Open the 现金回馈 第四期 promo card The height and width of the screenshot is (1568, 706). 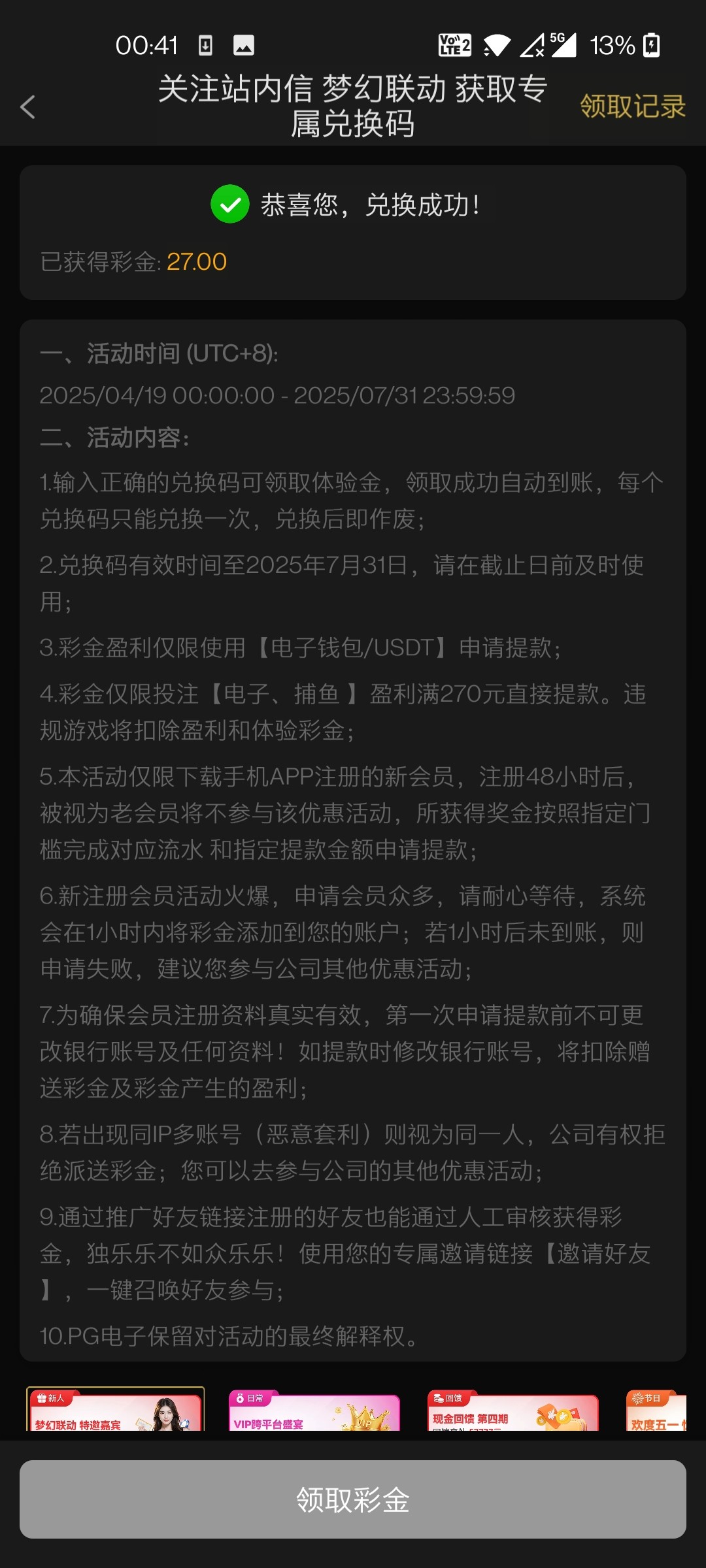click(513, 1411)
